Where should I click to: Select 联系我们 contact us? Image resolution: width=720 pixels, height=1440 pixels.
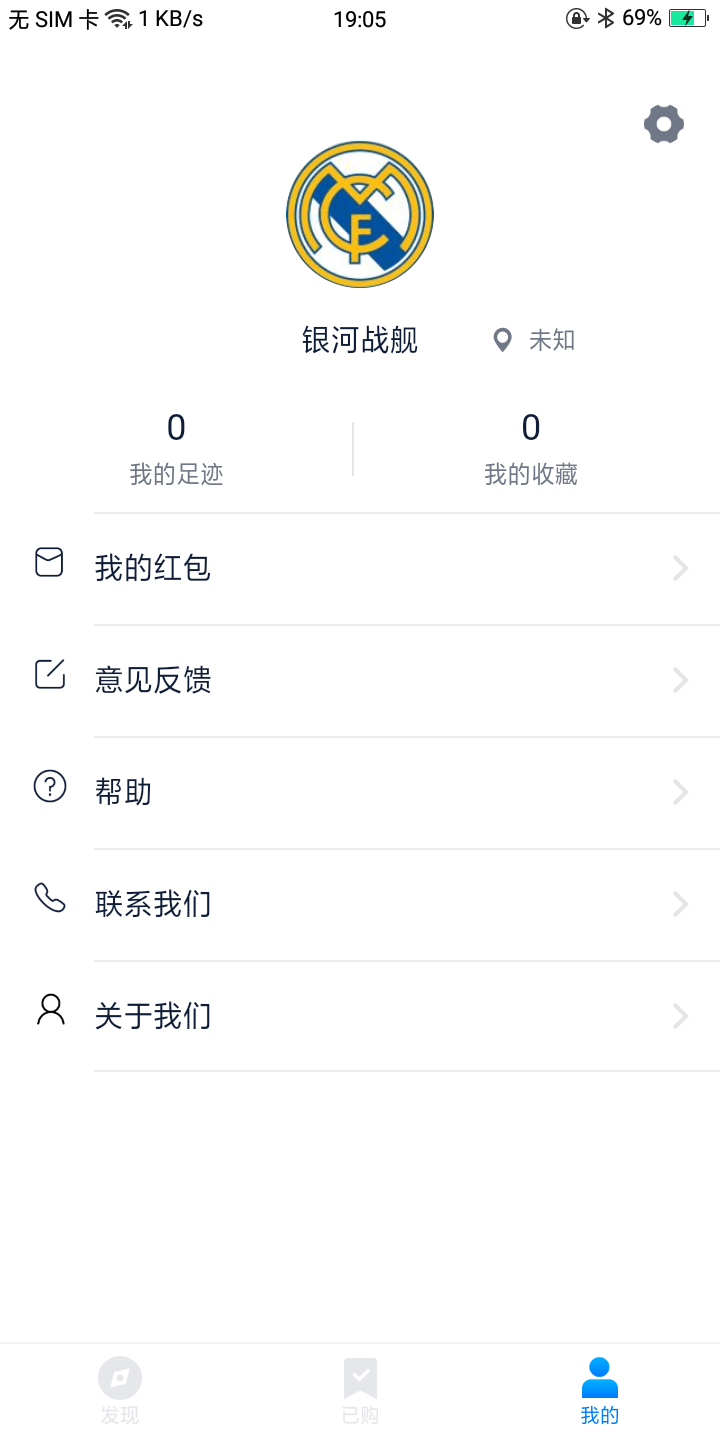(360, 905)
